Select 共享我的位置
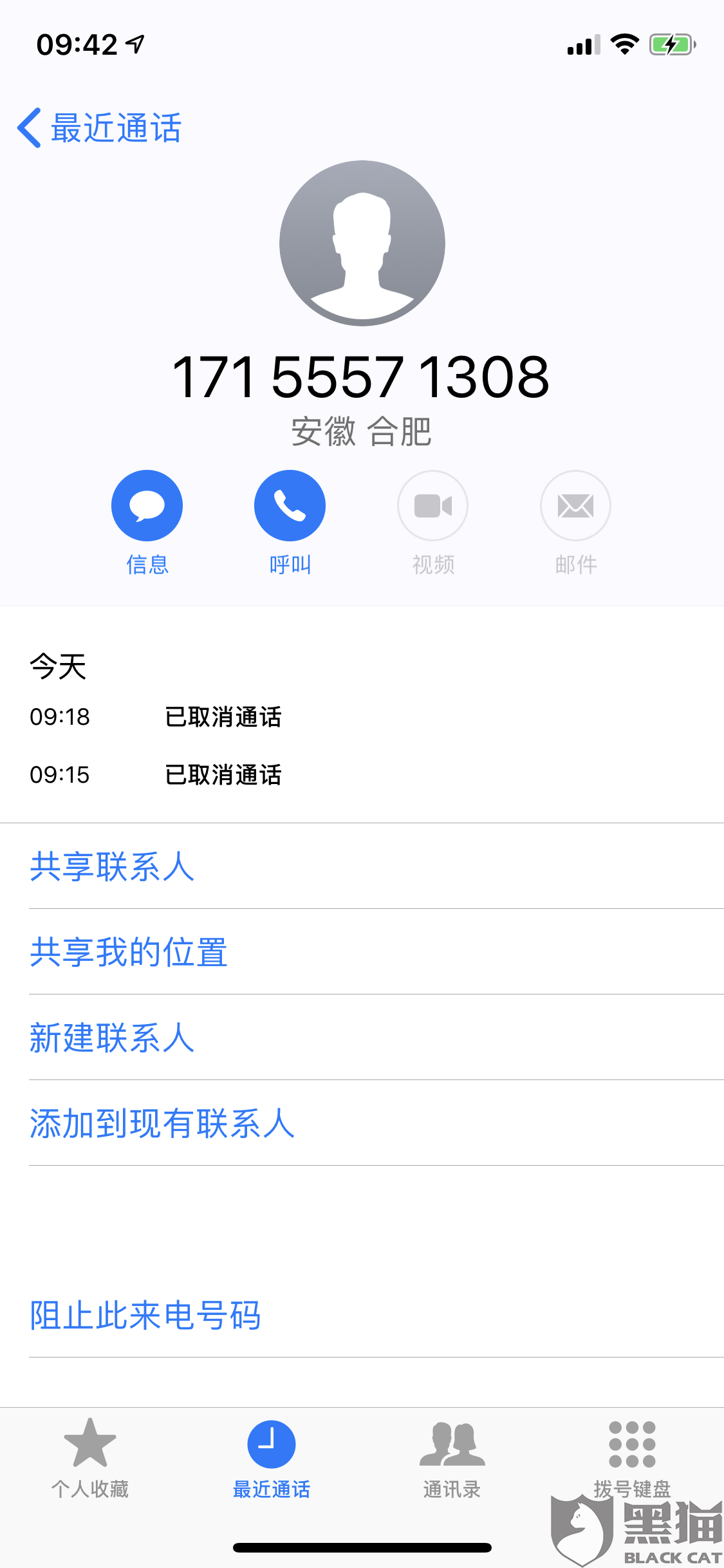This screenshot has width=724, height=1568. 129,952
